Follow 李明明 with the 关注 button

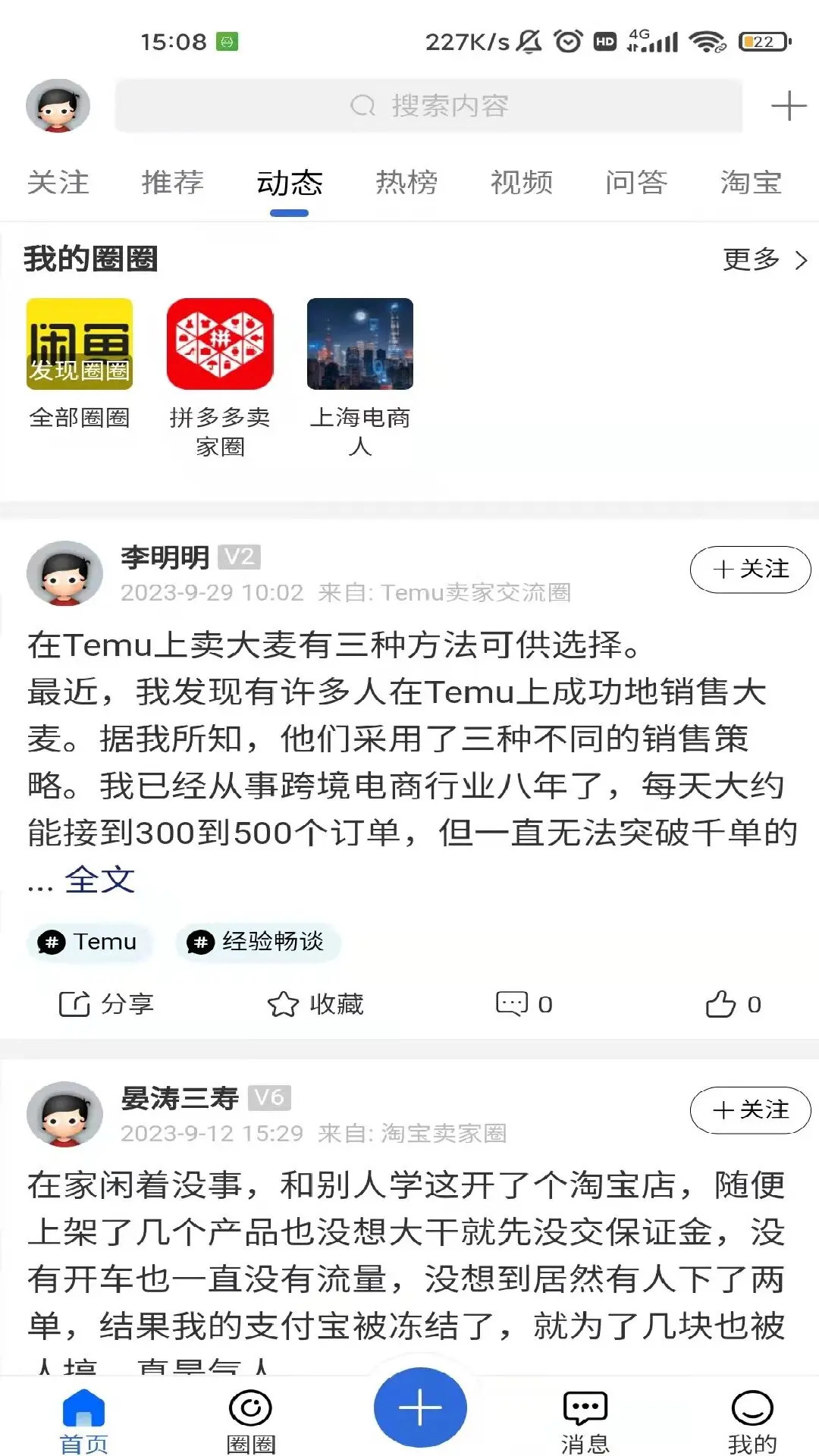(x=749, y=569)
